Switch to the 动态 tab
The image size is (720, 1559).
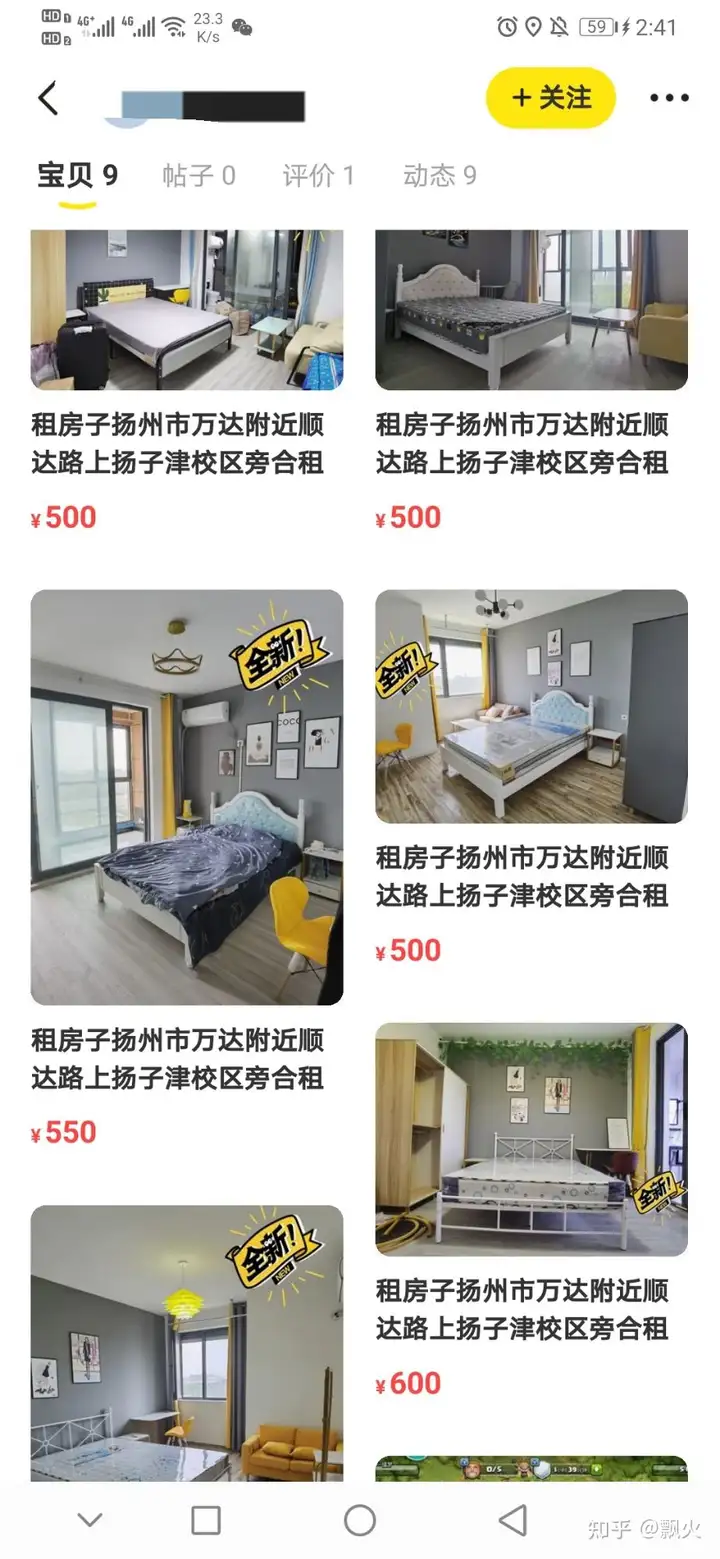pos(439,176)
